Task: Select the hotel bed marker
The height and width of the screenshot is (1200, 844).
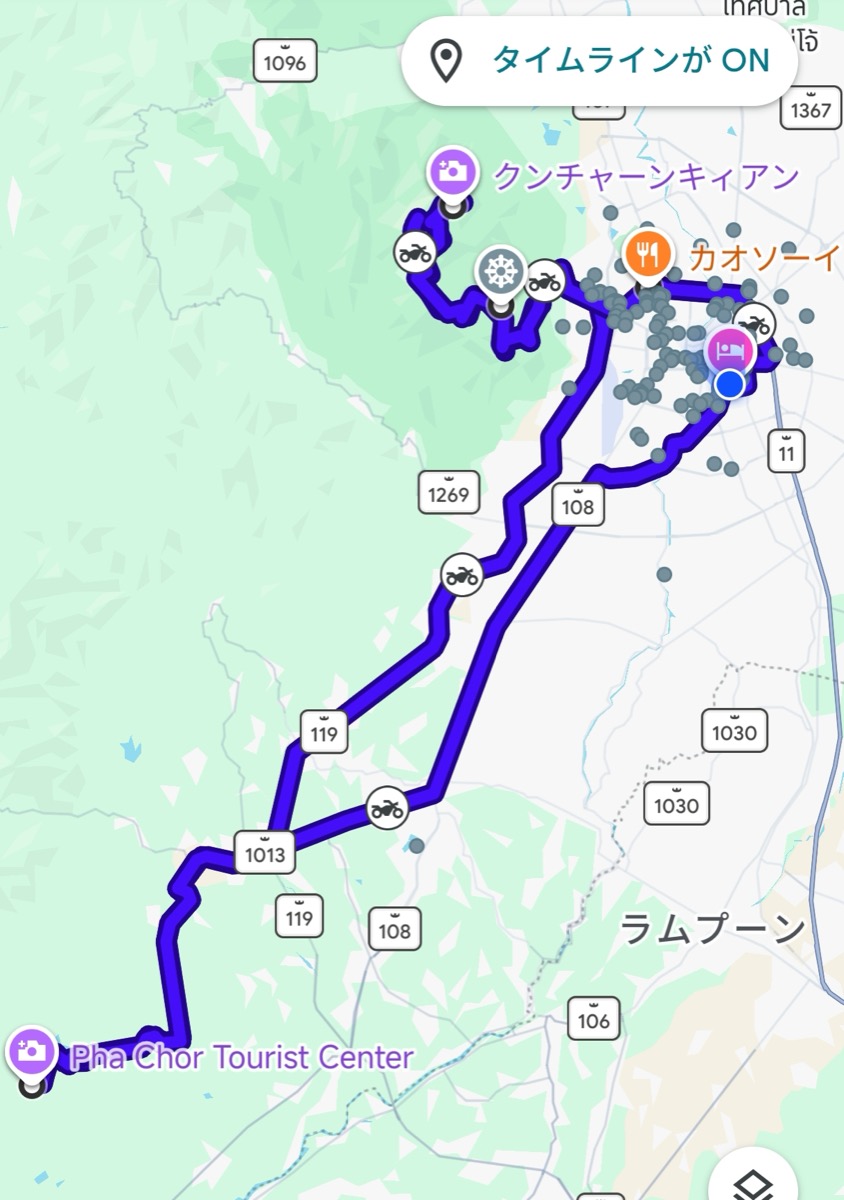Action: tap(729, 350)
